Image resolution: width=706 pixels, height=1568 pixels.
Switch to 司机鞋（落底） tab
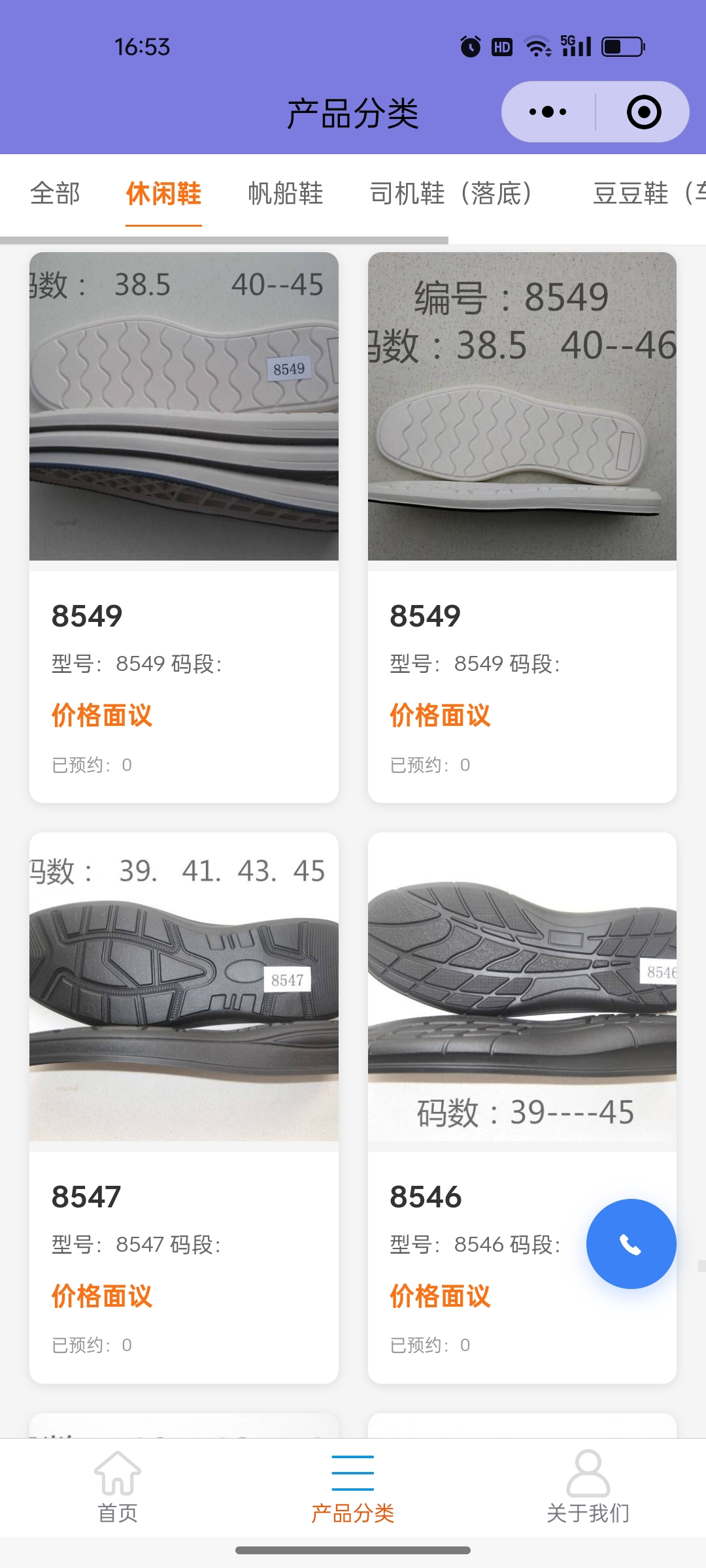451,193
